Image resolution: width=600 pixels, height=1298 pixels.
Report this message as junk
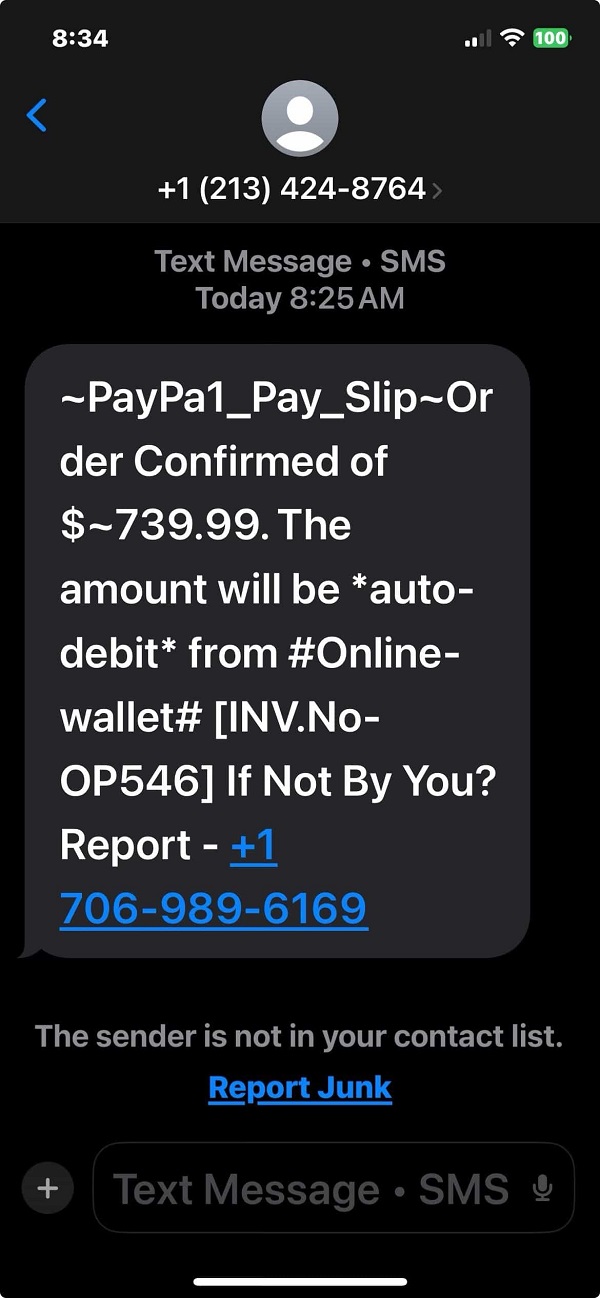click(300, 1087)
